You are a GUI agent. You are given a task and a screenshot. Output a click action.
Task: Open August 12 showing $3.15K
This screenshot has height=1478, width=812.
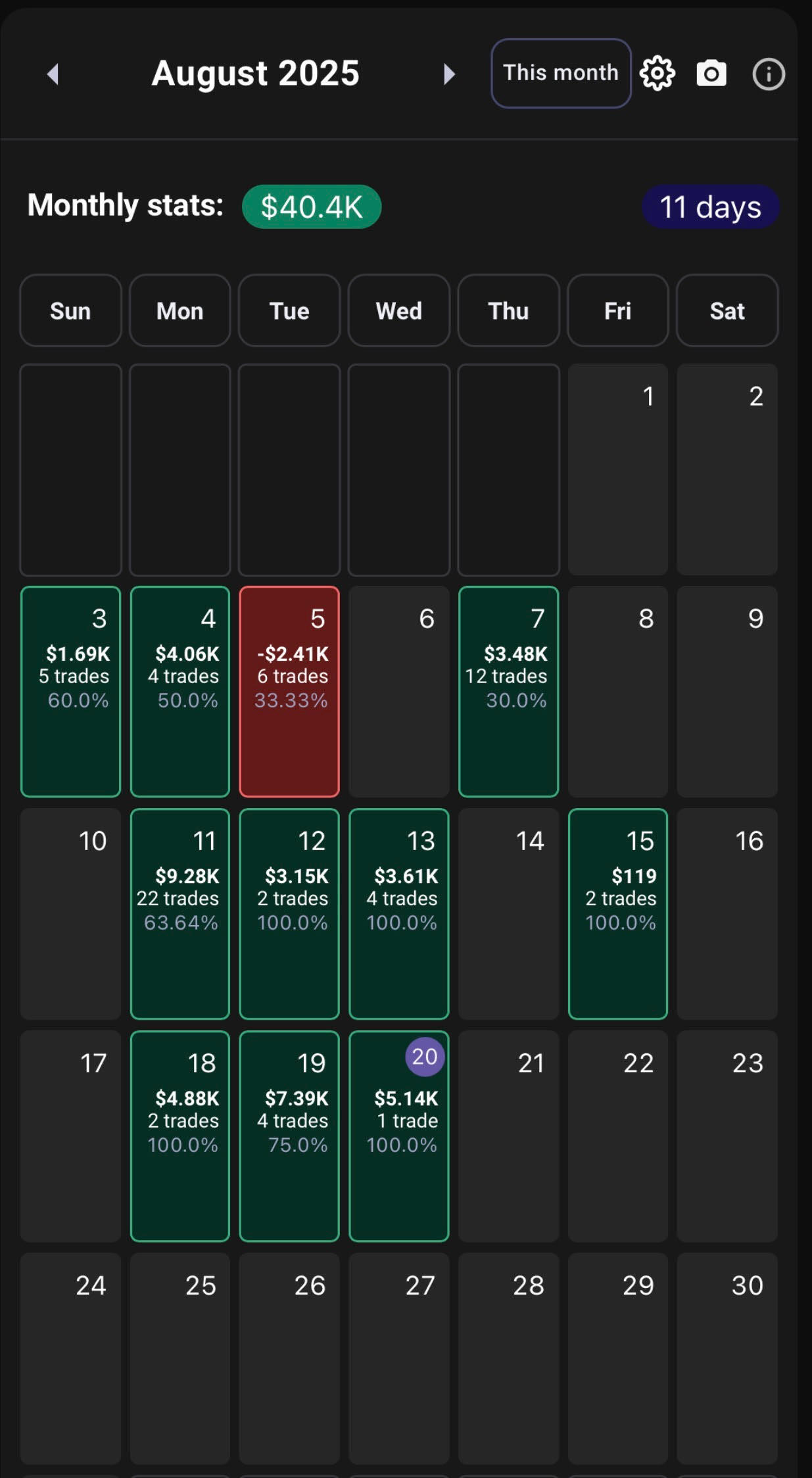tap(289, 913)
